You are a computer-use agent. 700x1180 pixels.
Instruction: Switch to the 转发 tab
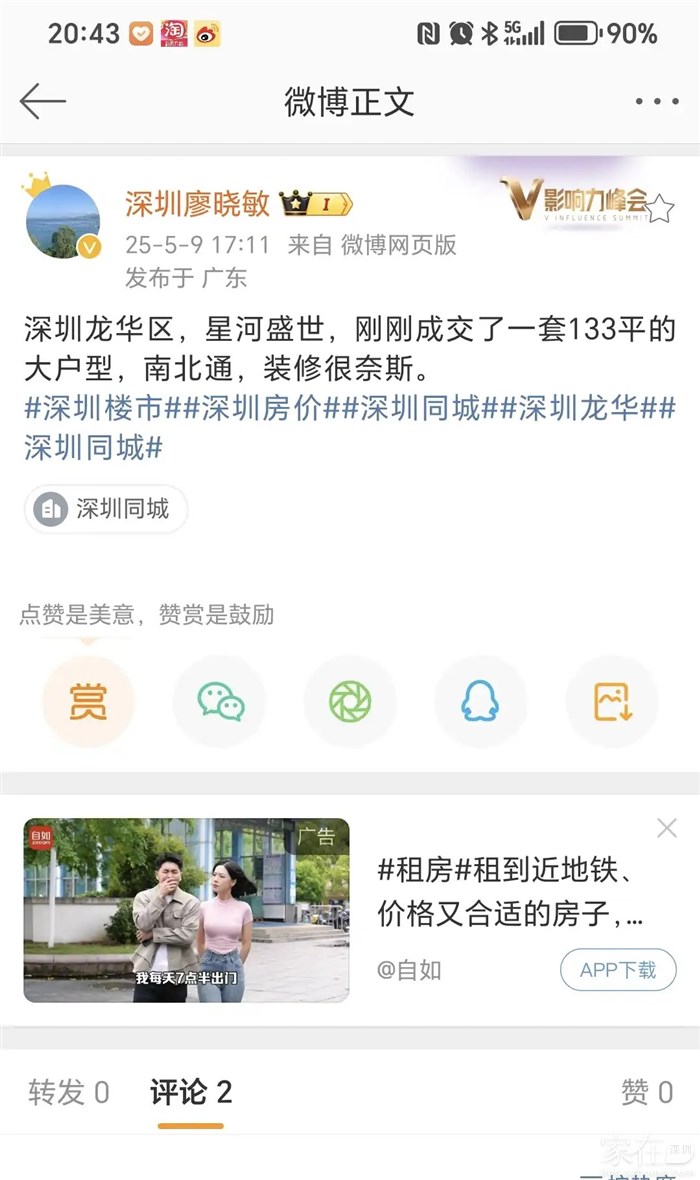(x=68, y=1092)
